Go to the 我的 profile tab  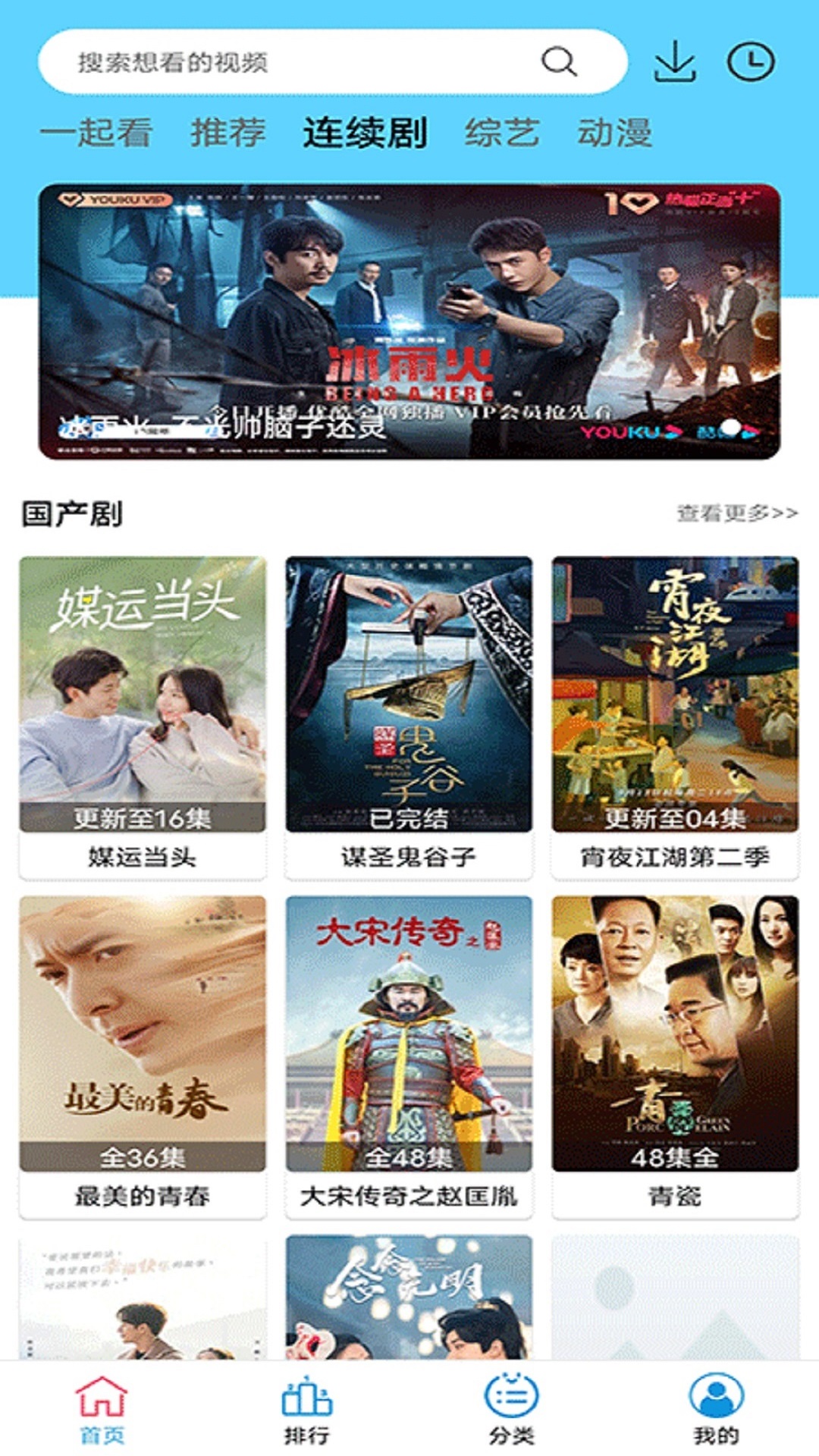pos(716,1408)
